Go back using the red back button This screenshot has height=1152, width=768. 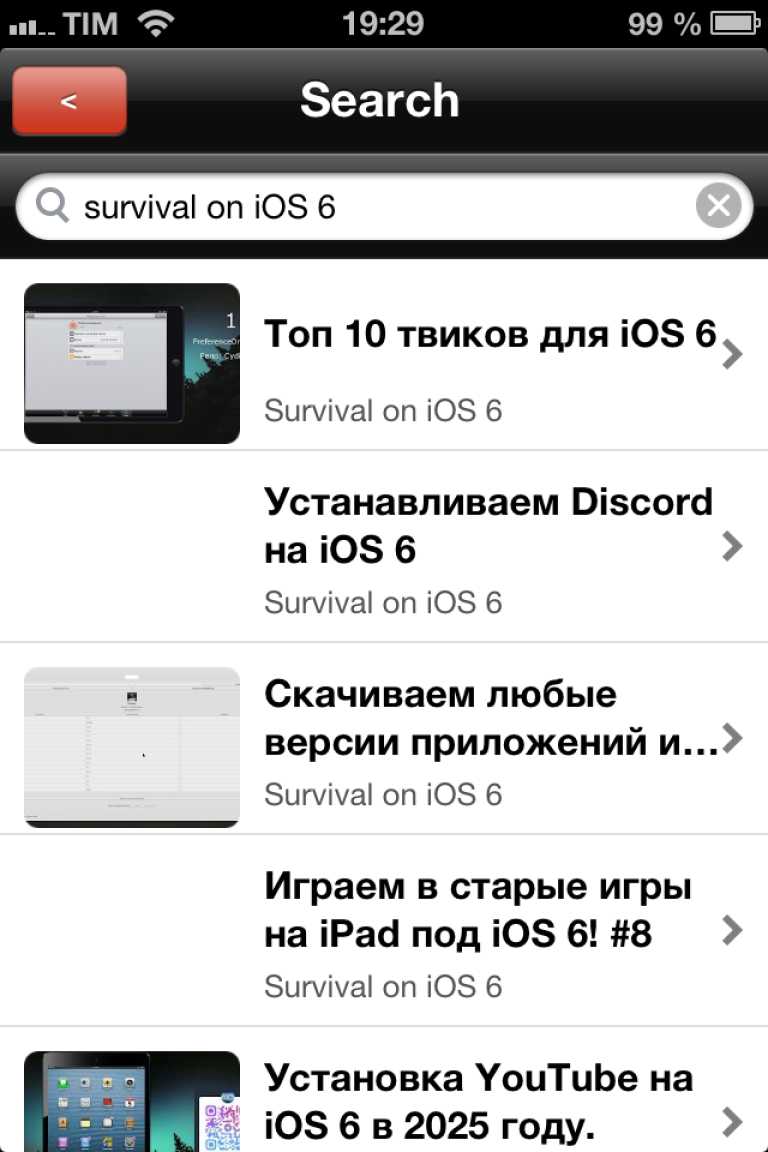[69, 101]
